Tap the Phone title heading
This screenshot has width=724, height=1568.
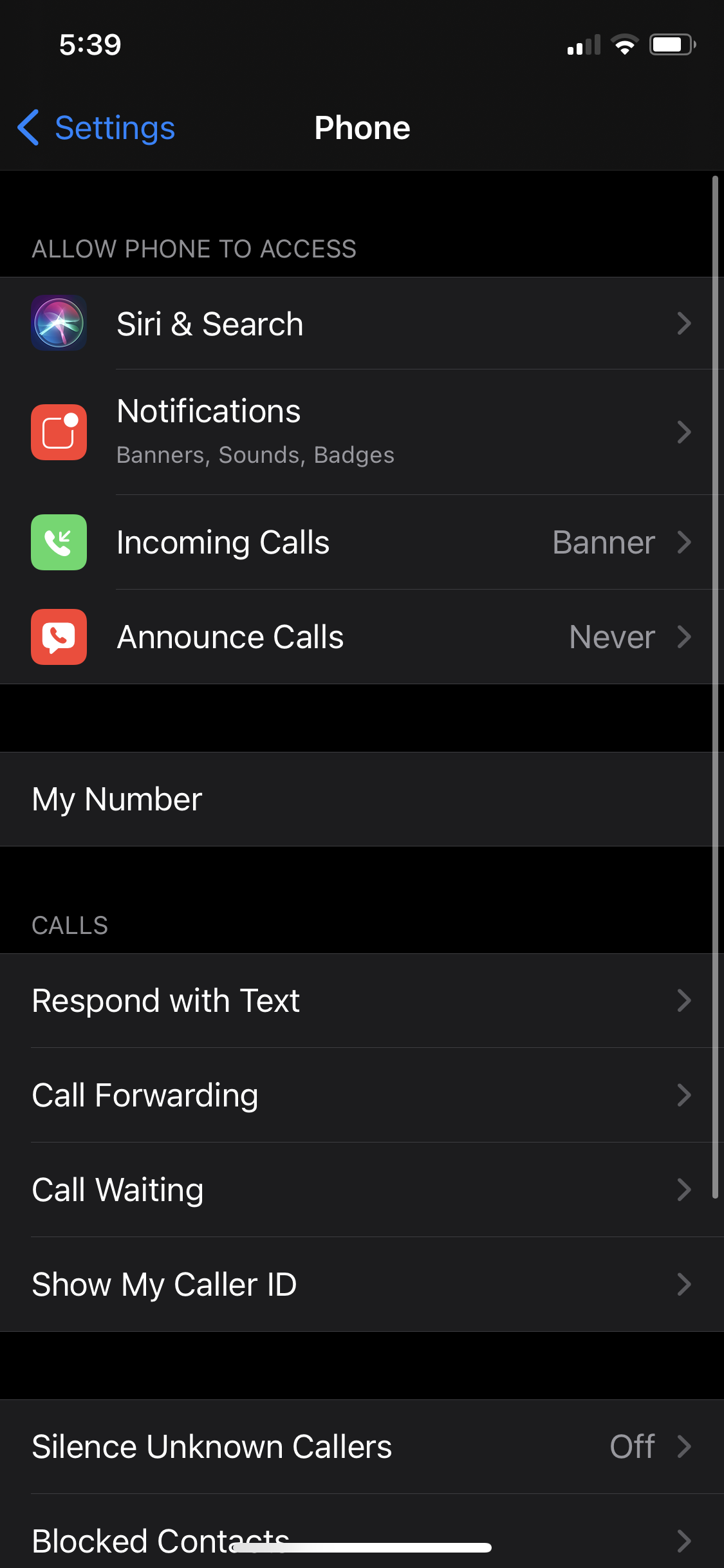pos(362,127)
